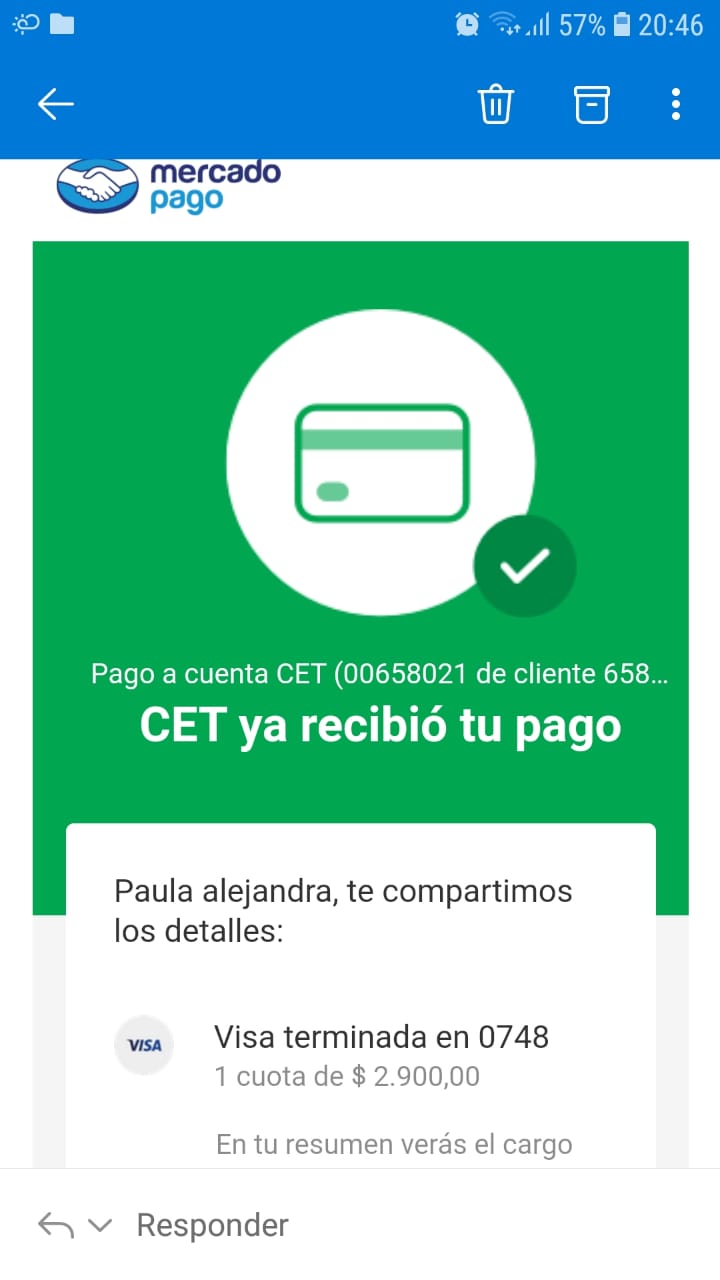
Task: Tap Responder to reply to email
Action: [212, 1225]
